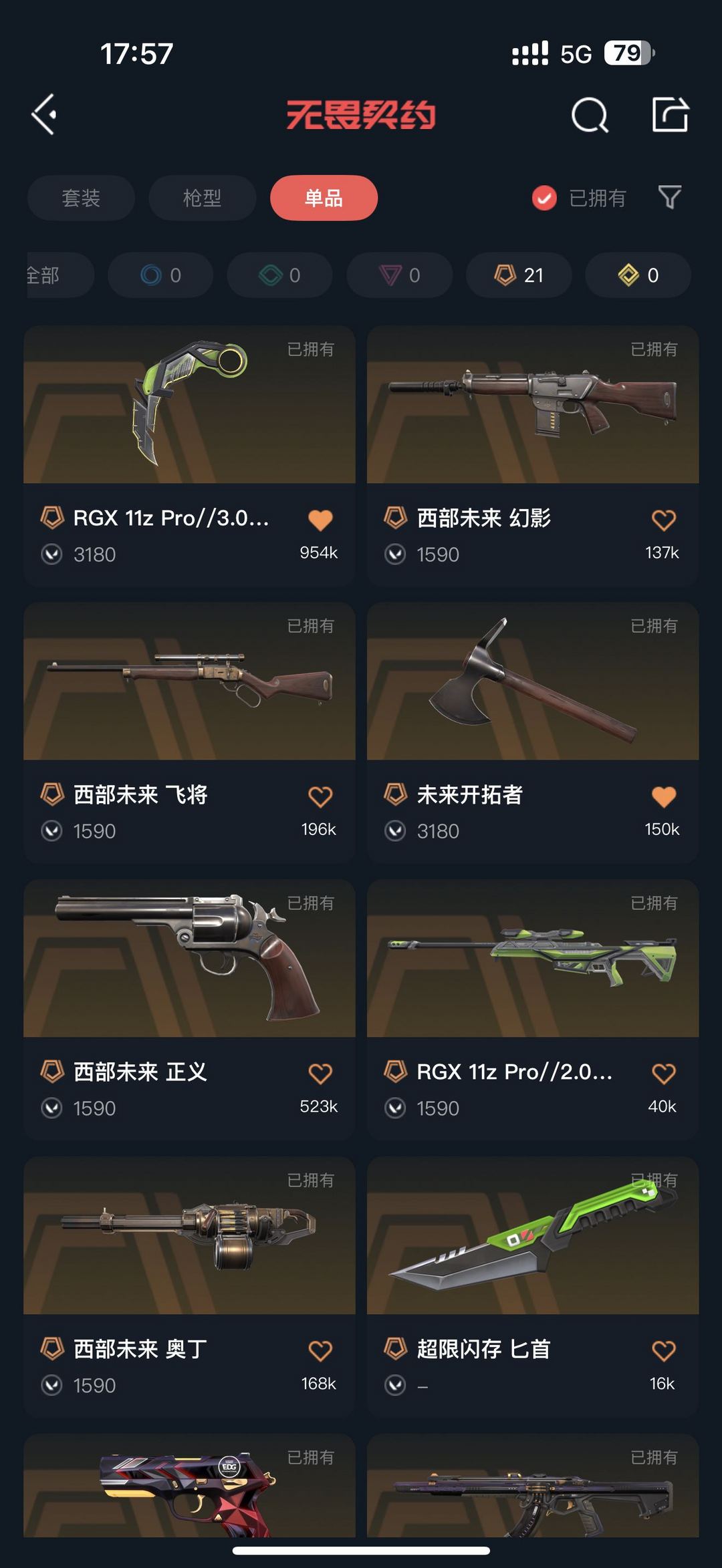Open the funnel filter options

[669, 197]
